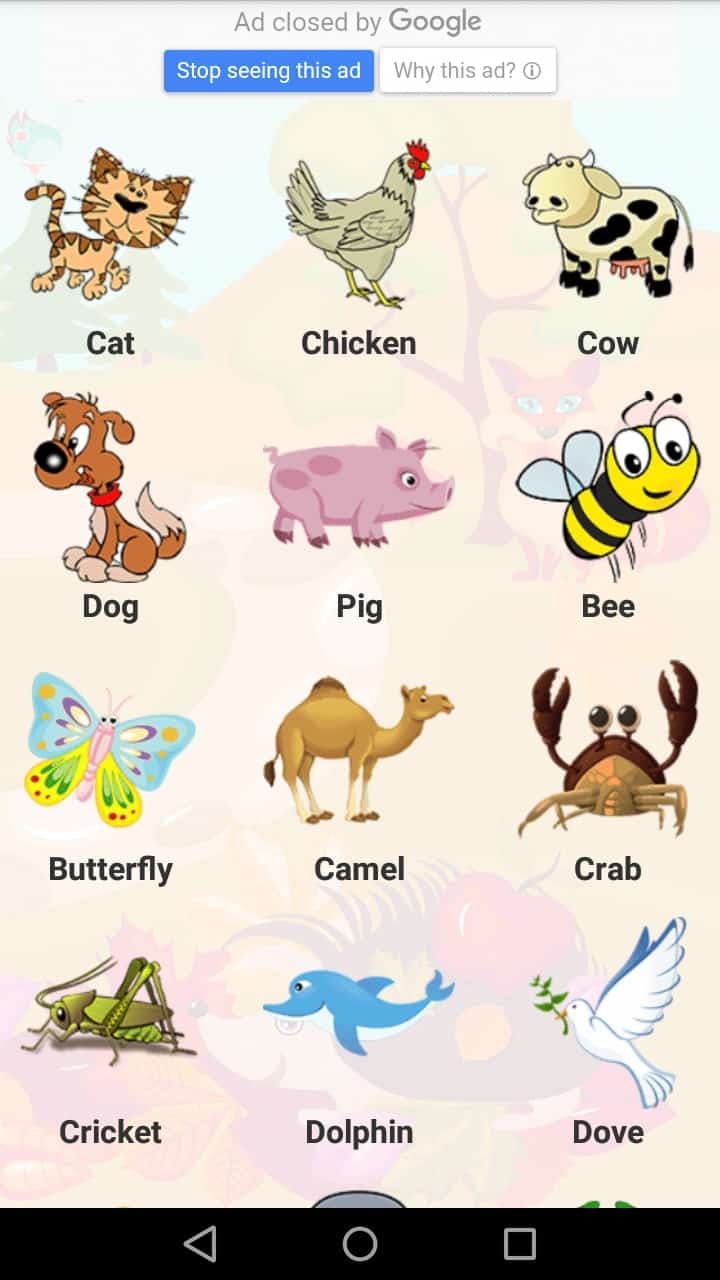This screenshot has width=720, height=1280.
Task: Choose the Camel picture
Action: [359, 752]
